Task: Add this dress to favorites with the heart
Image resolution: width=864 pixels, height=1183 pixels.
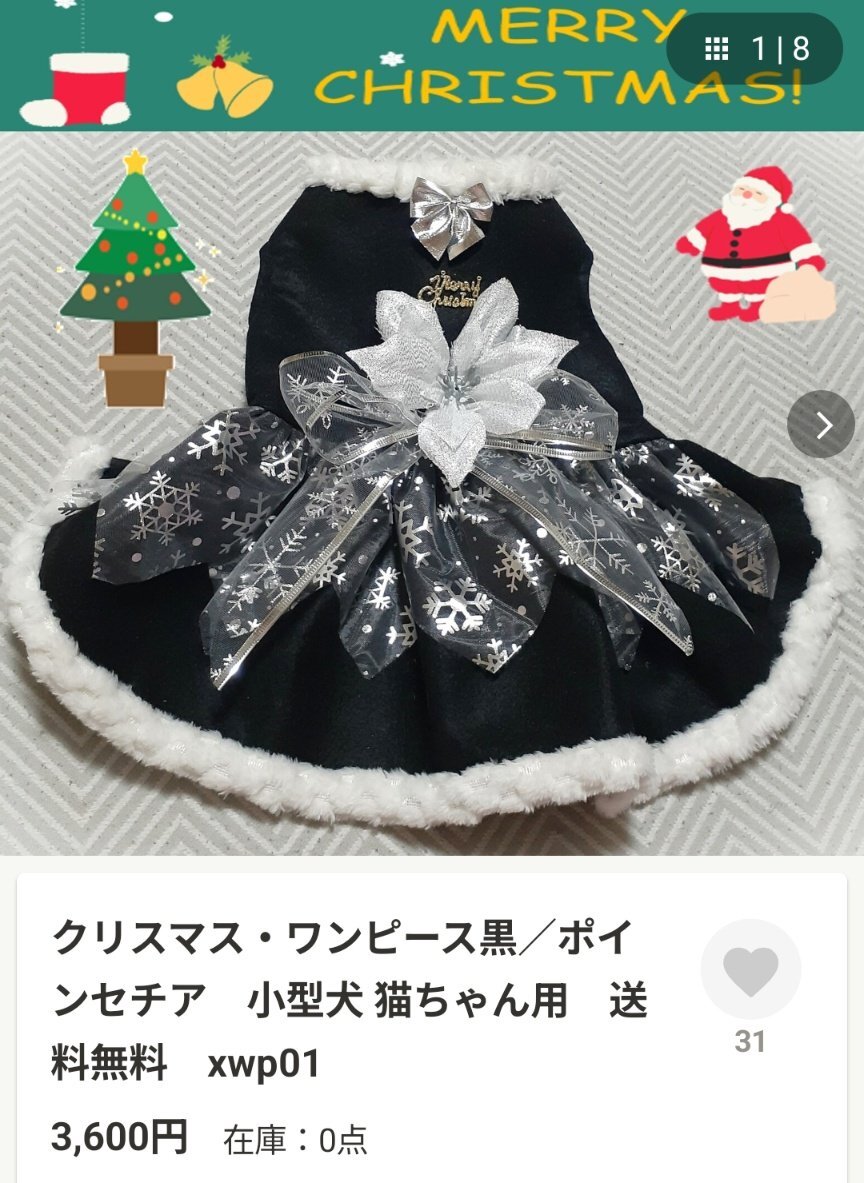Action: tap(750, 969)
